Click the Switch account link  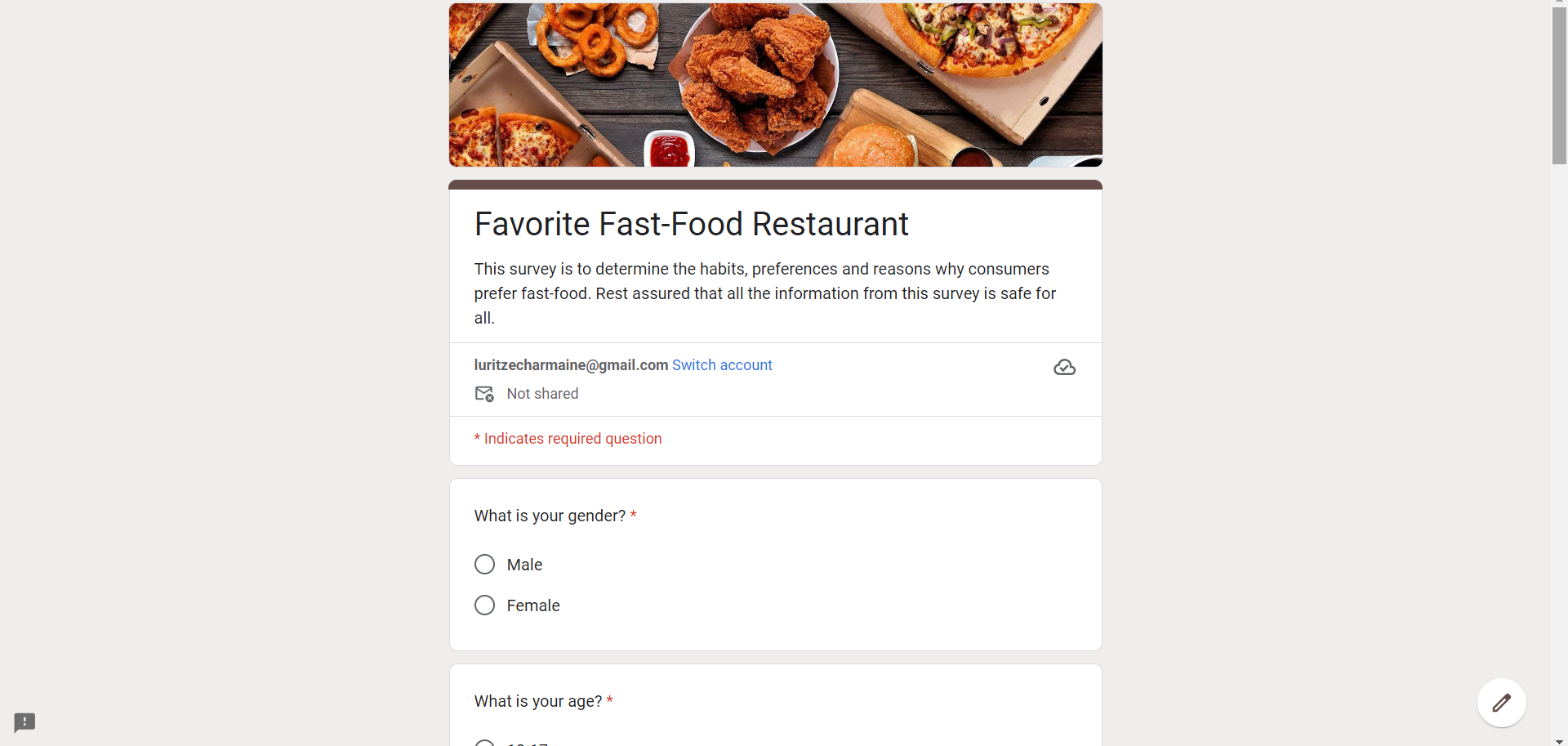722,365
